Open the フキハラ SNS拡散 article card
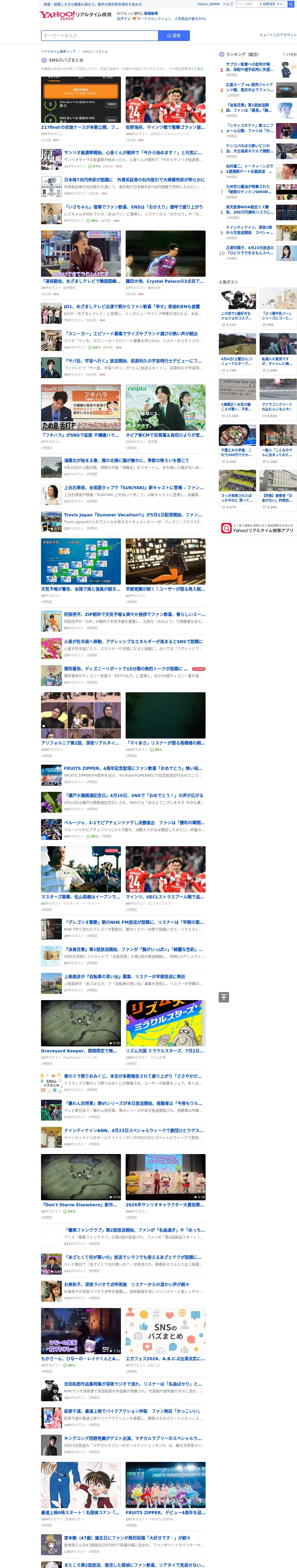Image resolution: width=297 pixels, height=1568 pixels. pyautogui.click(x=81, y=416)
